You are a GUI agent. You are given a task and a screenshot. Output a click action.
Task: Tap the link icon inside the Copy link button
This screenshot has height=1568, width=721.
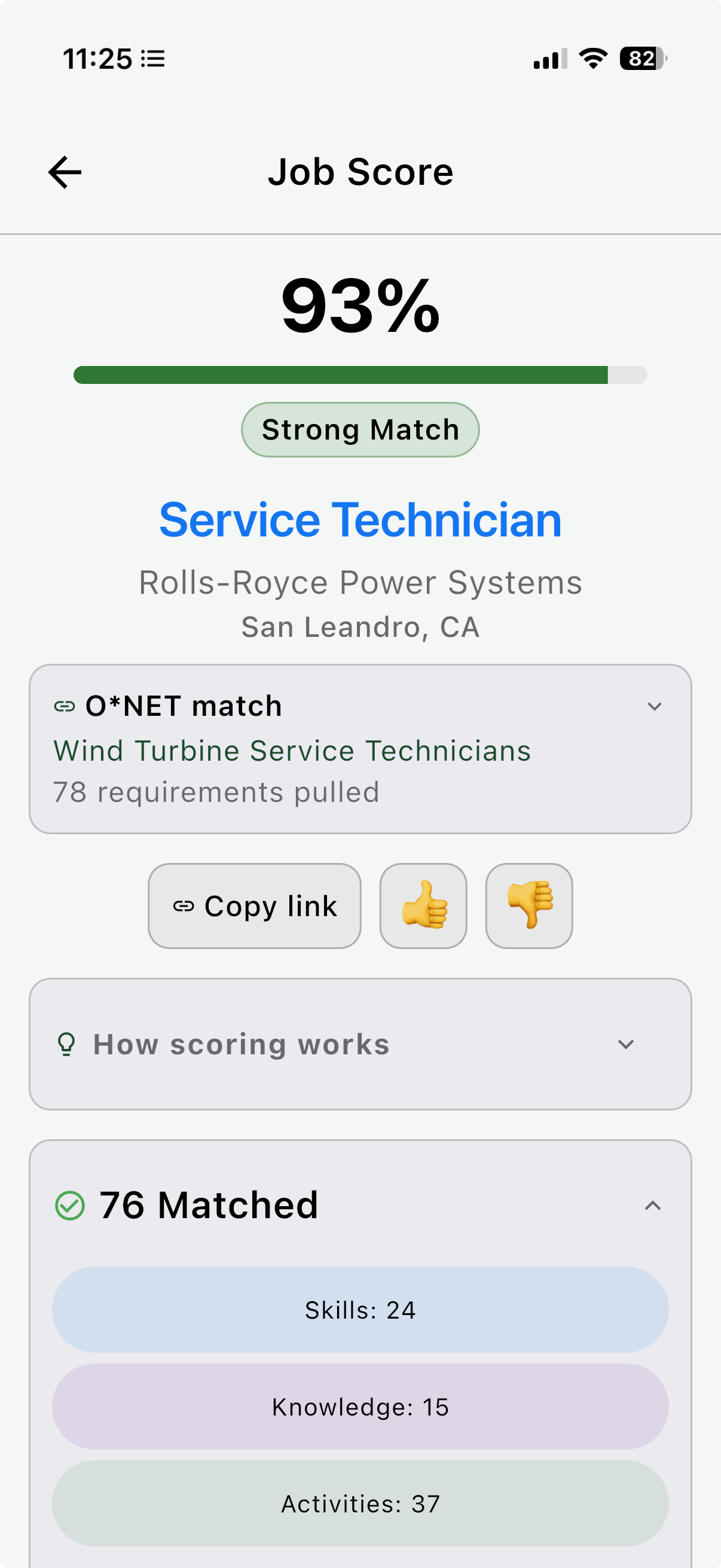pyautogui.click(x=184, y=906)
